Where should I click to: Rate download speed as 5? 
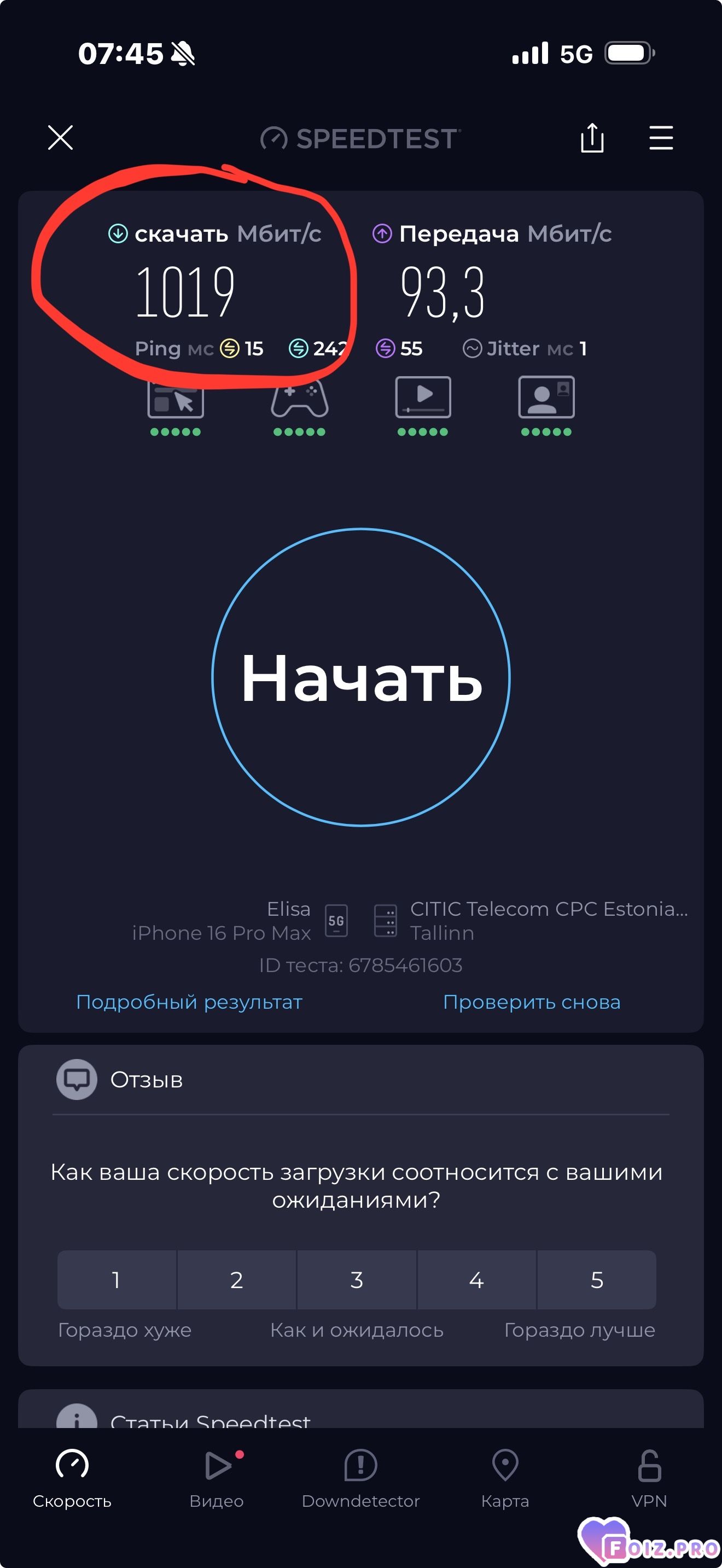[597, 1279]
